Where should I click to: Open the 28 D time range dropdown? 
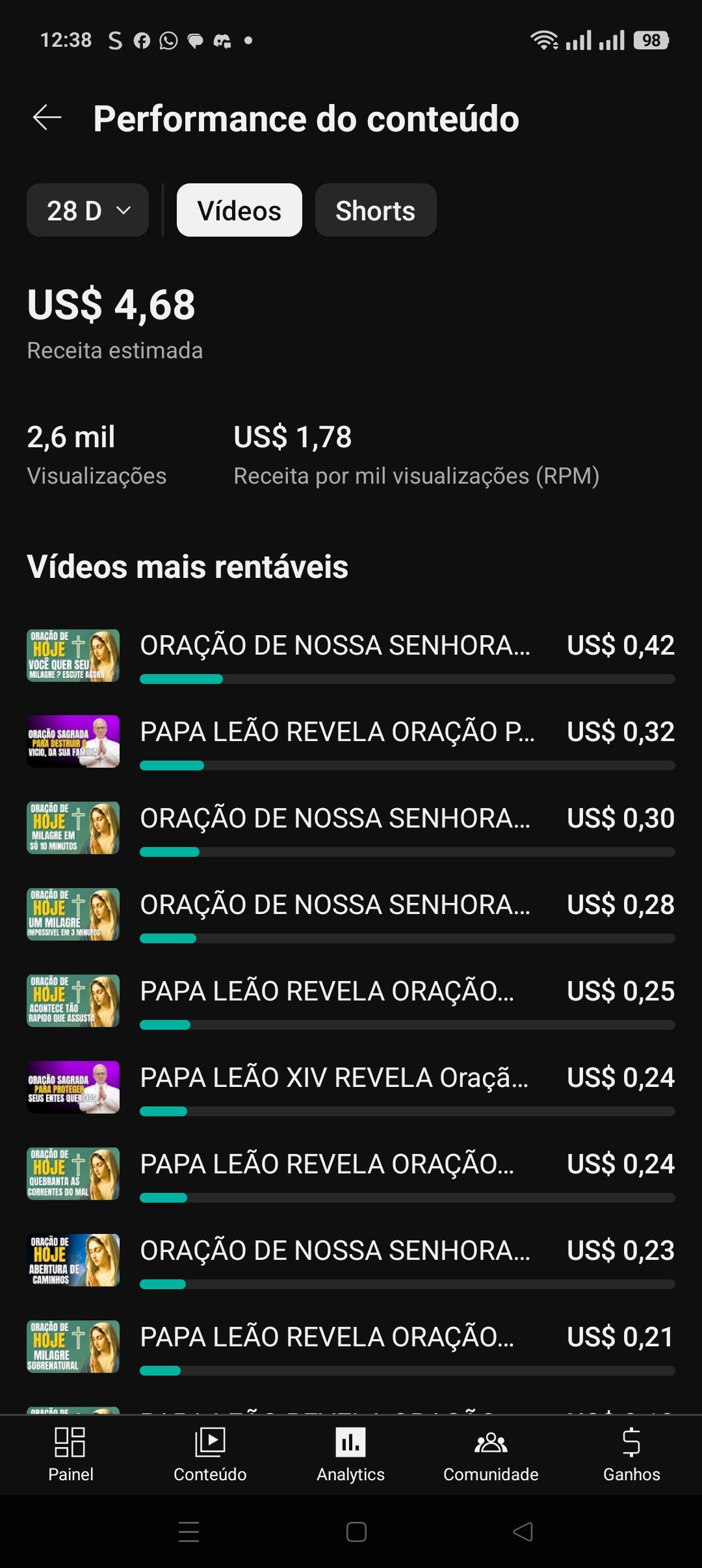[86, 210]
